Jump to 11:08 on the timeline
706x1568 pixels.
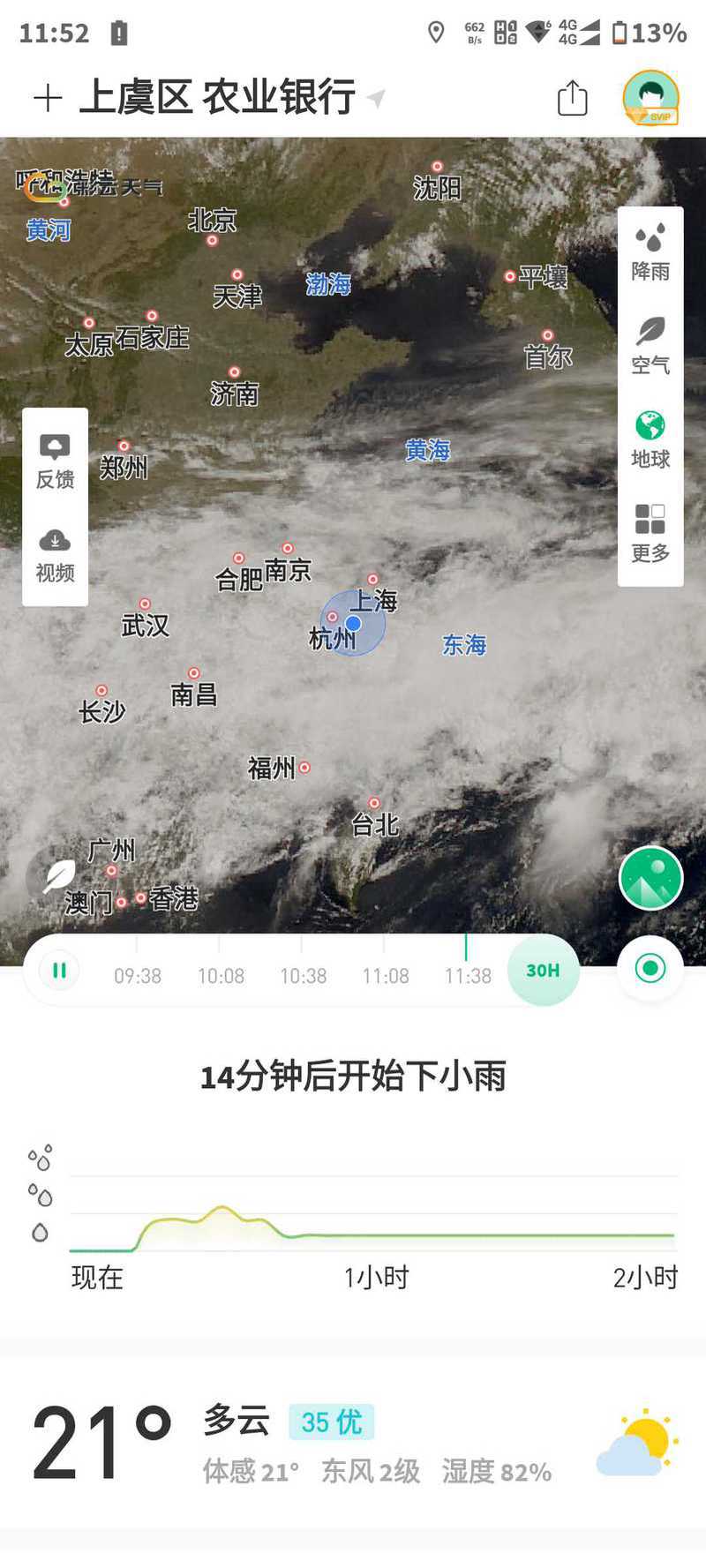click(386, 975)
